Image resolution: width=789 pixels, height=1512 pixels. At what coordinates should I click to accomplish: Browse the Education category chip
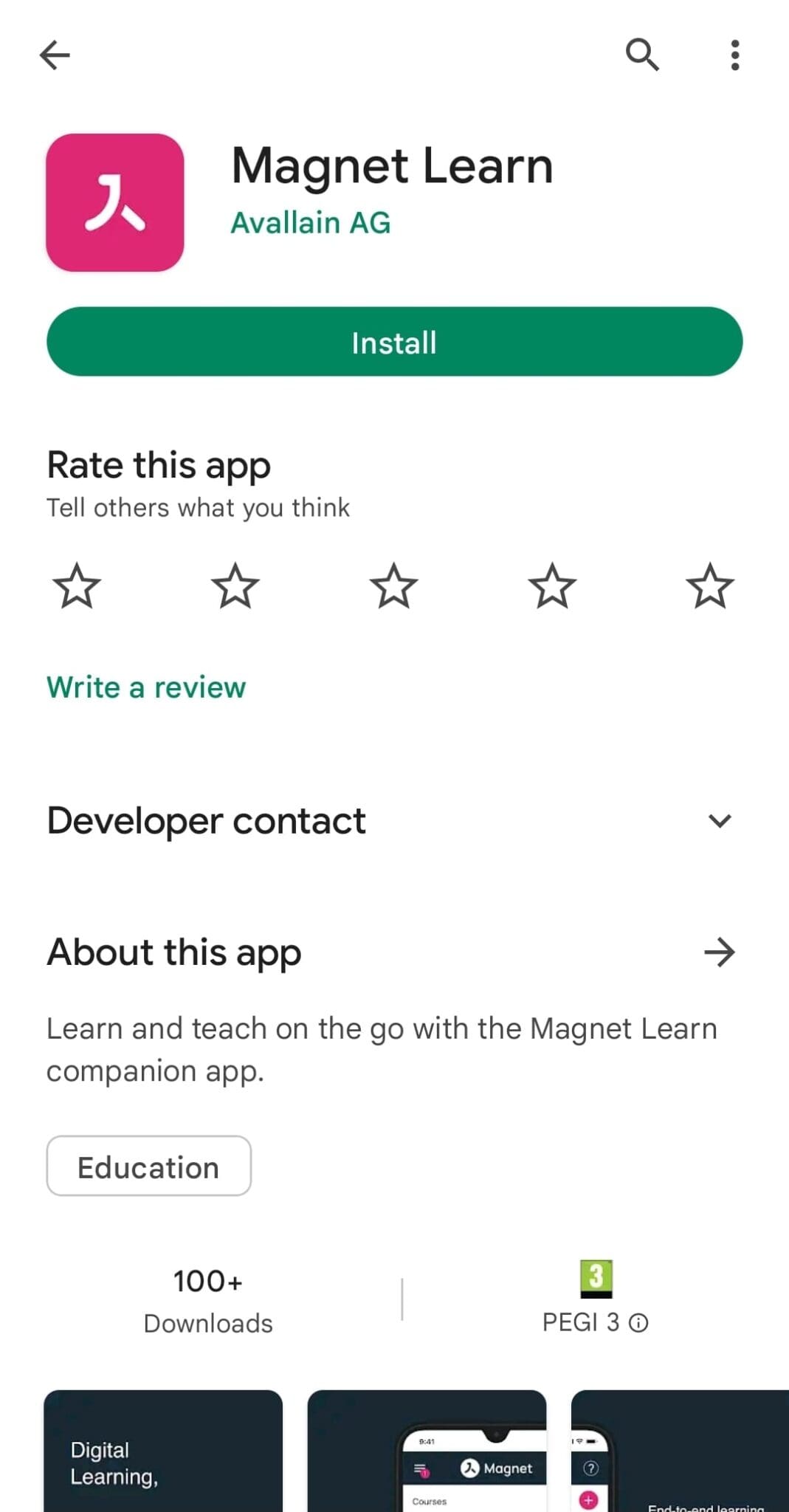148,1166
